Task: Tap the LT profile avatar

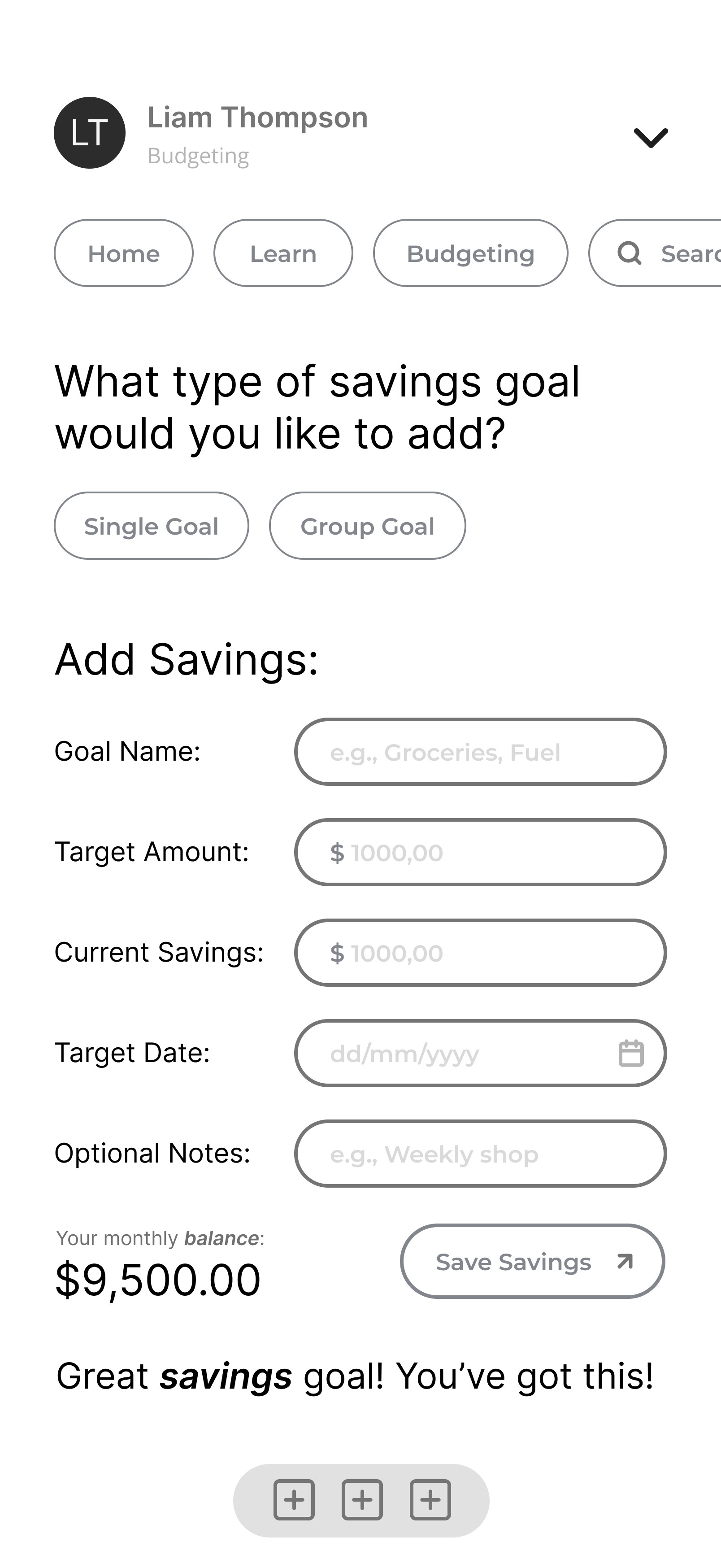Action: coord(90,133)
